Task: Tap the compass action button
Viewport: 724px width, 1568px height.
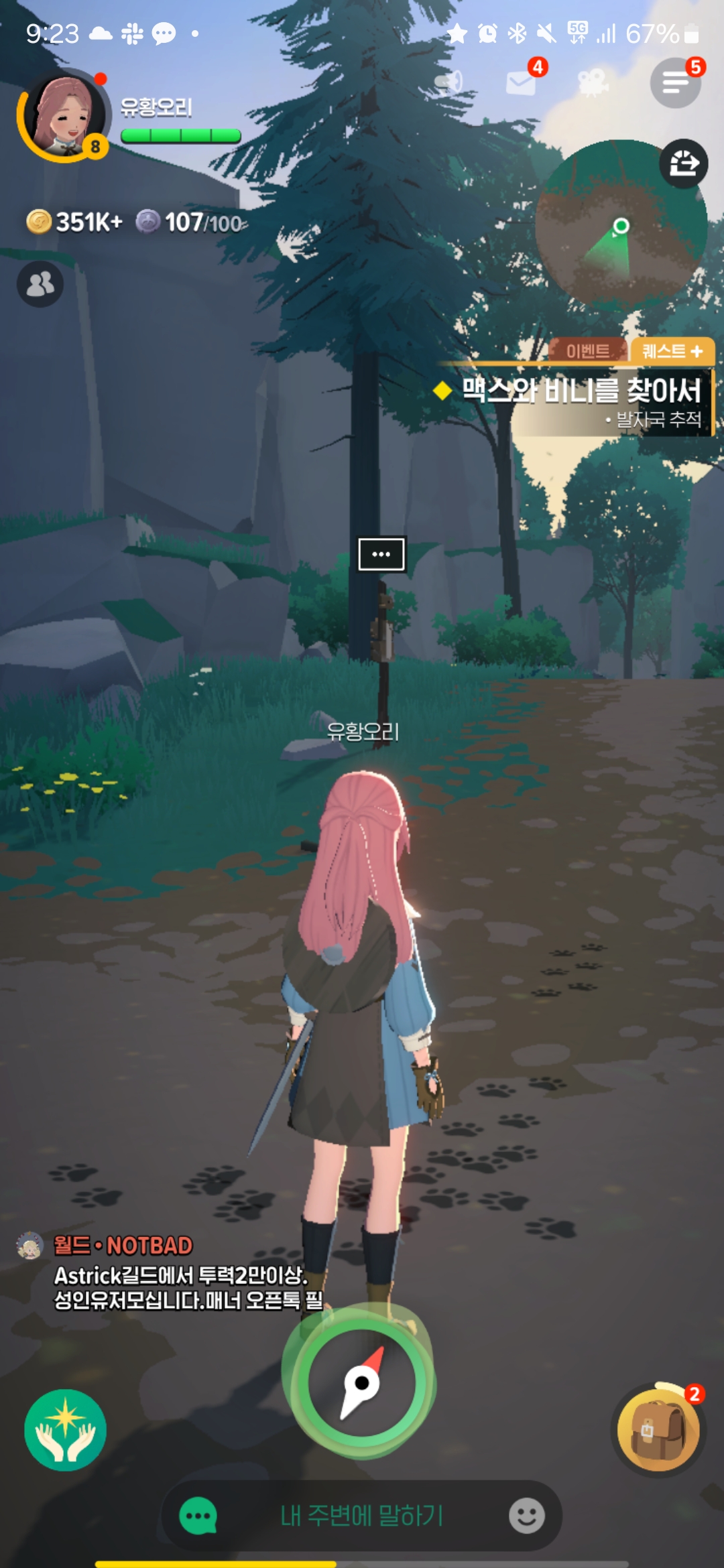Action: pos(361,1382)
